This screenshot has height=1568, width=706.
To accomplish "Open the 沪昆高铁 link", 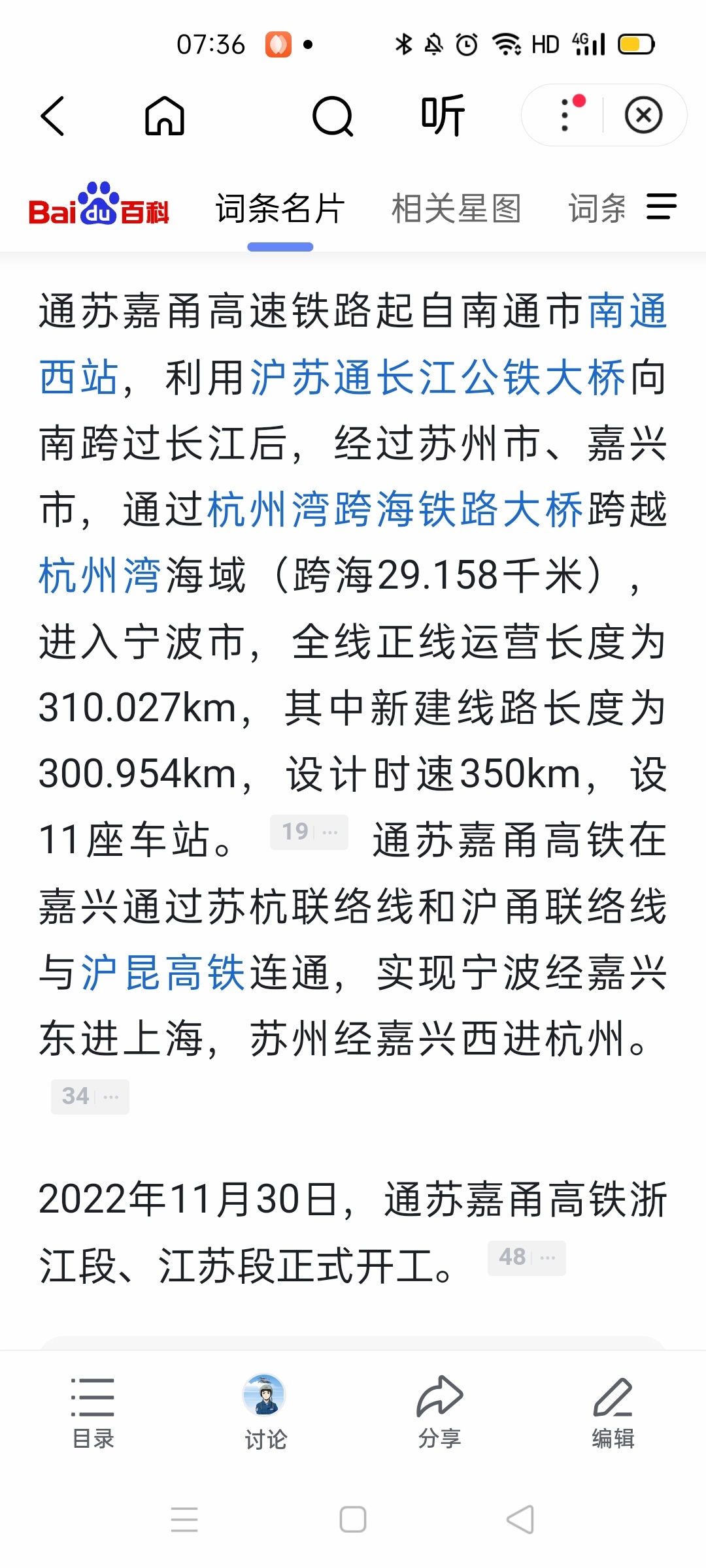I will pyautogui.click(x=163, y=973).
